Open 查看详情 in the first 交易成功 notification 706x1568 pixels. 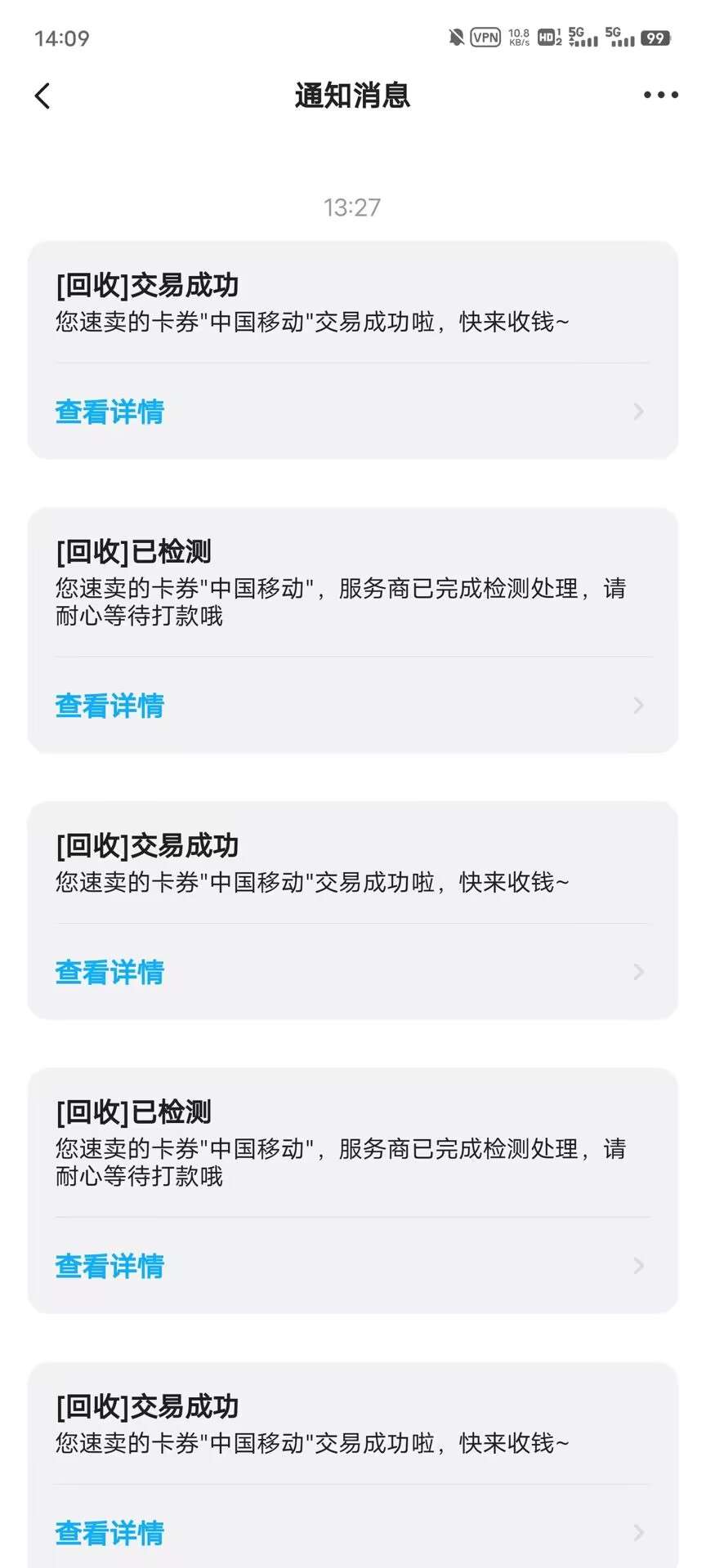pos(109,412)
